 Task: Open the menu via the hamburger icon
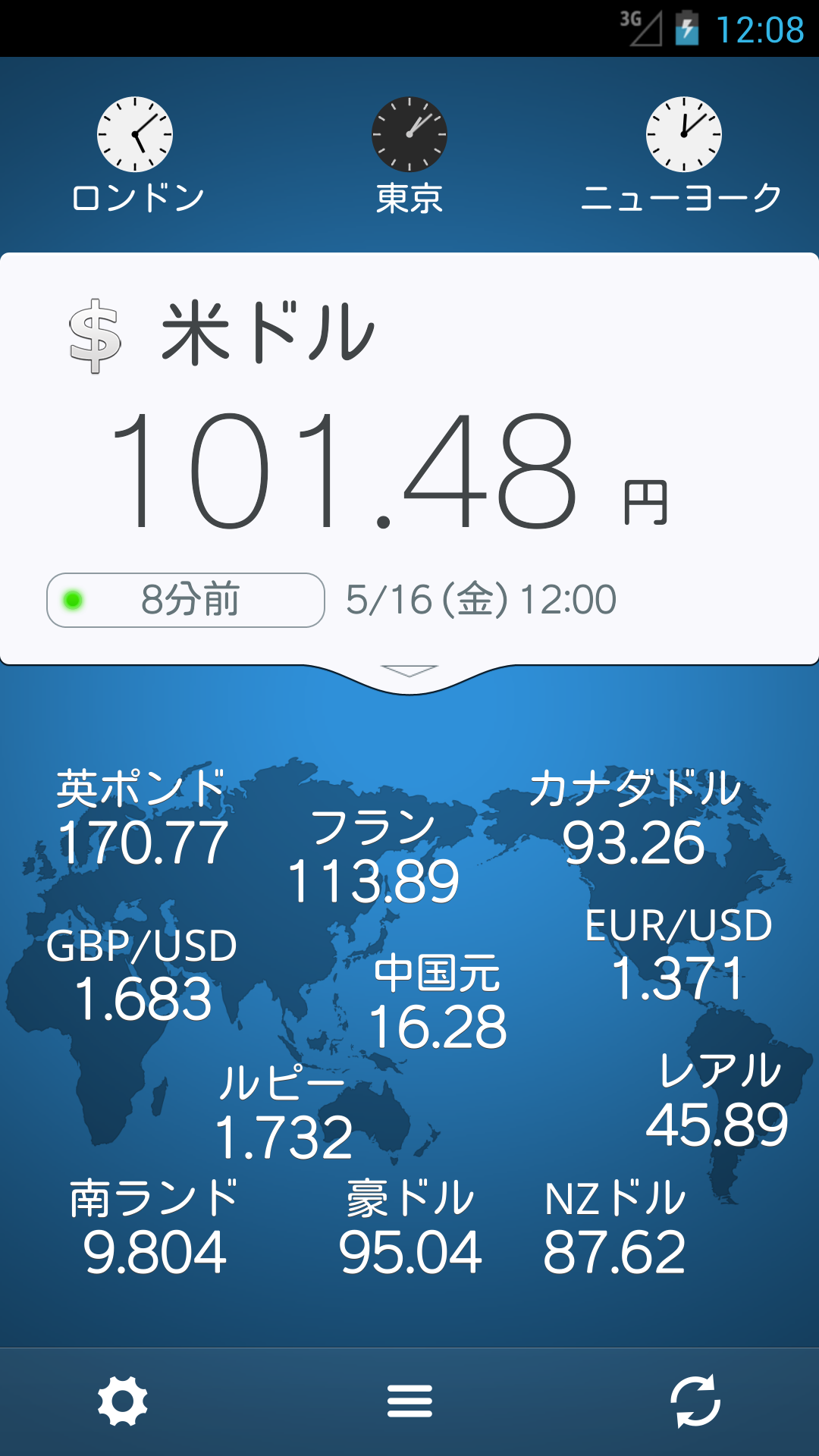click(x=409, y=1399)
